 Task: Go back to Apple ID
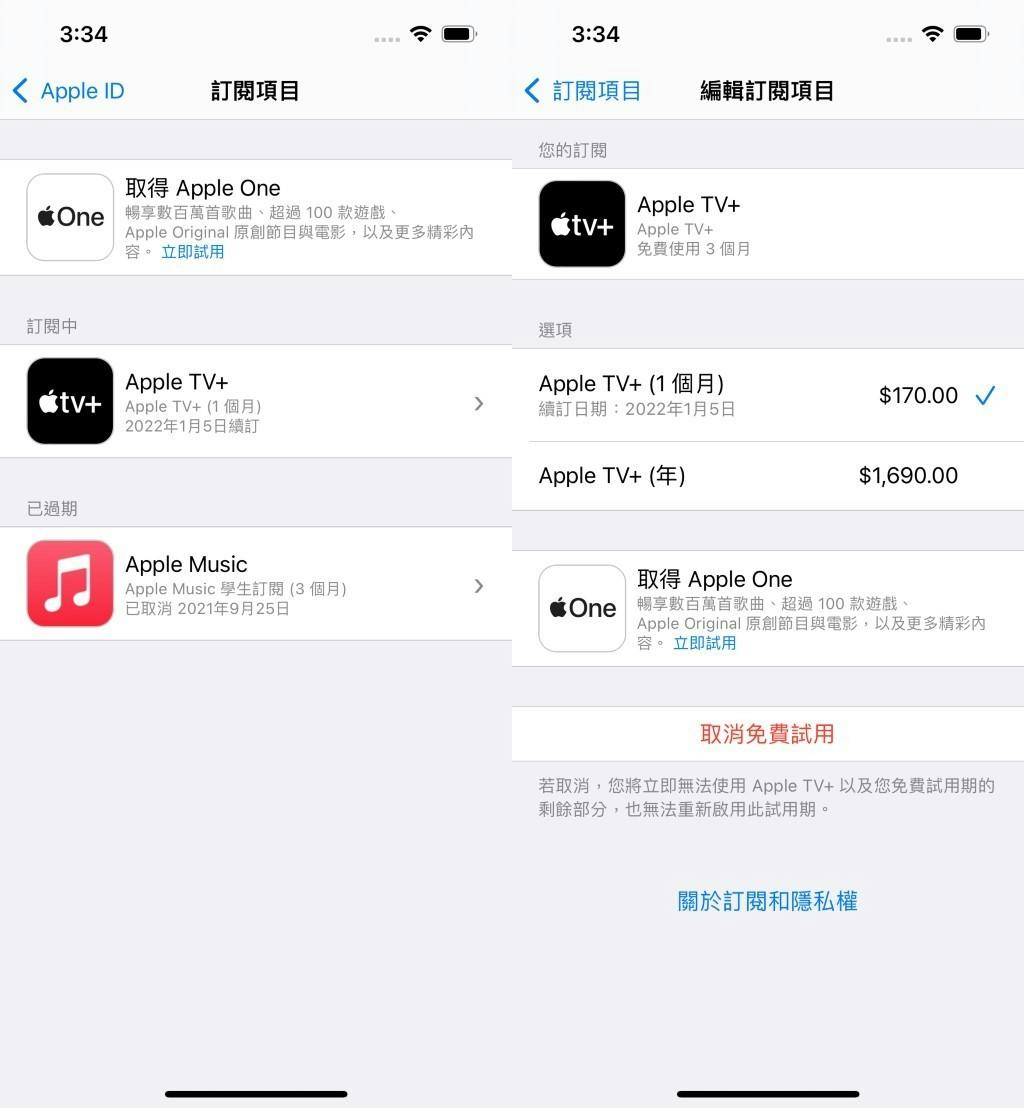click(x=68, y=91)
